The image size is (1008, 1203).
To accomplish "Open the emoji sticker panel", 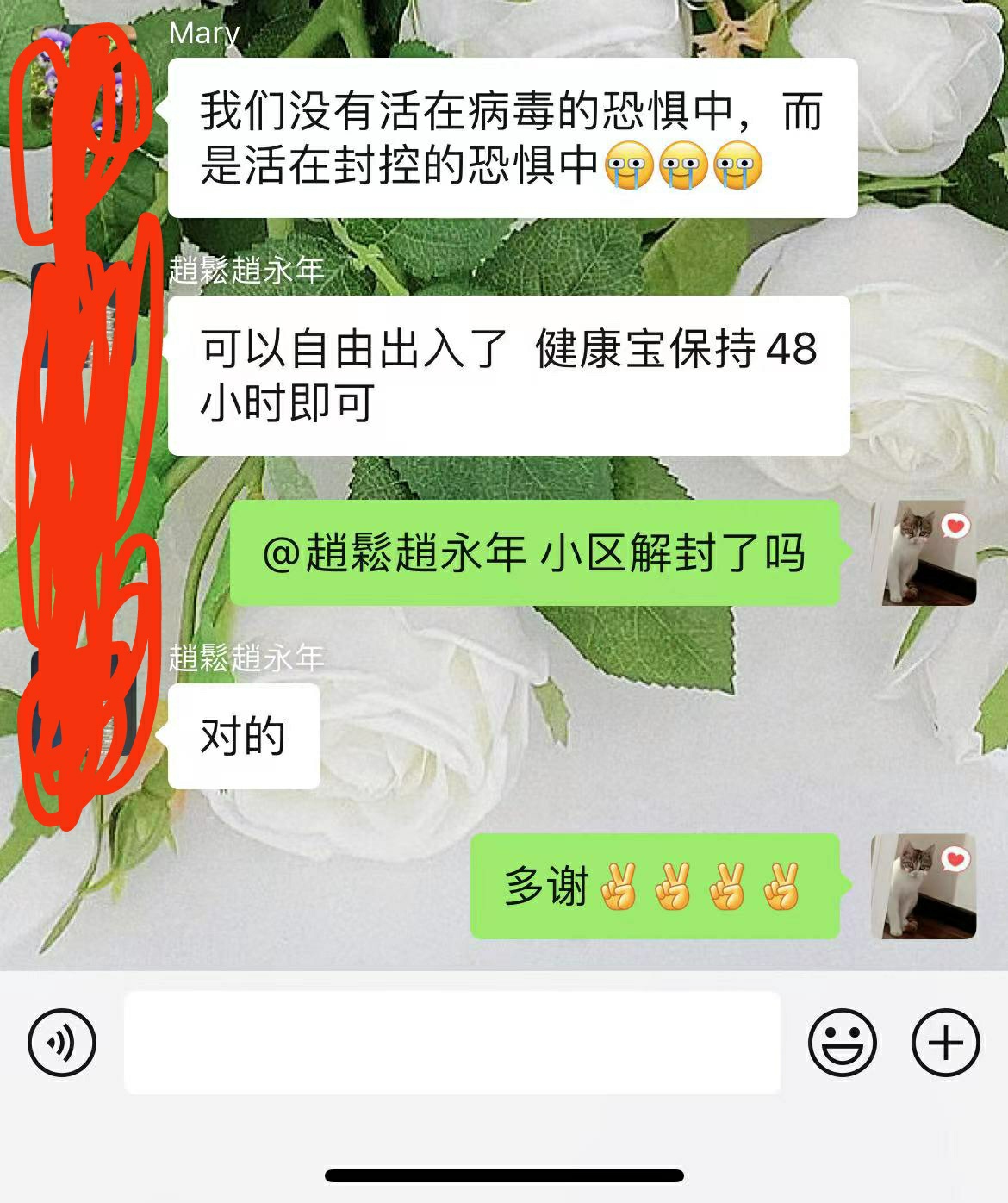I will click(842, 1043).
